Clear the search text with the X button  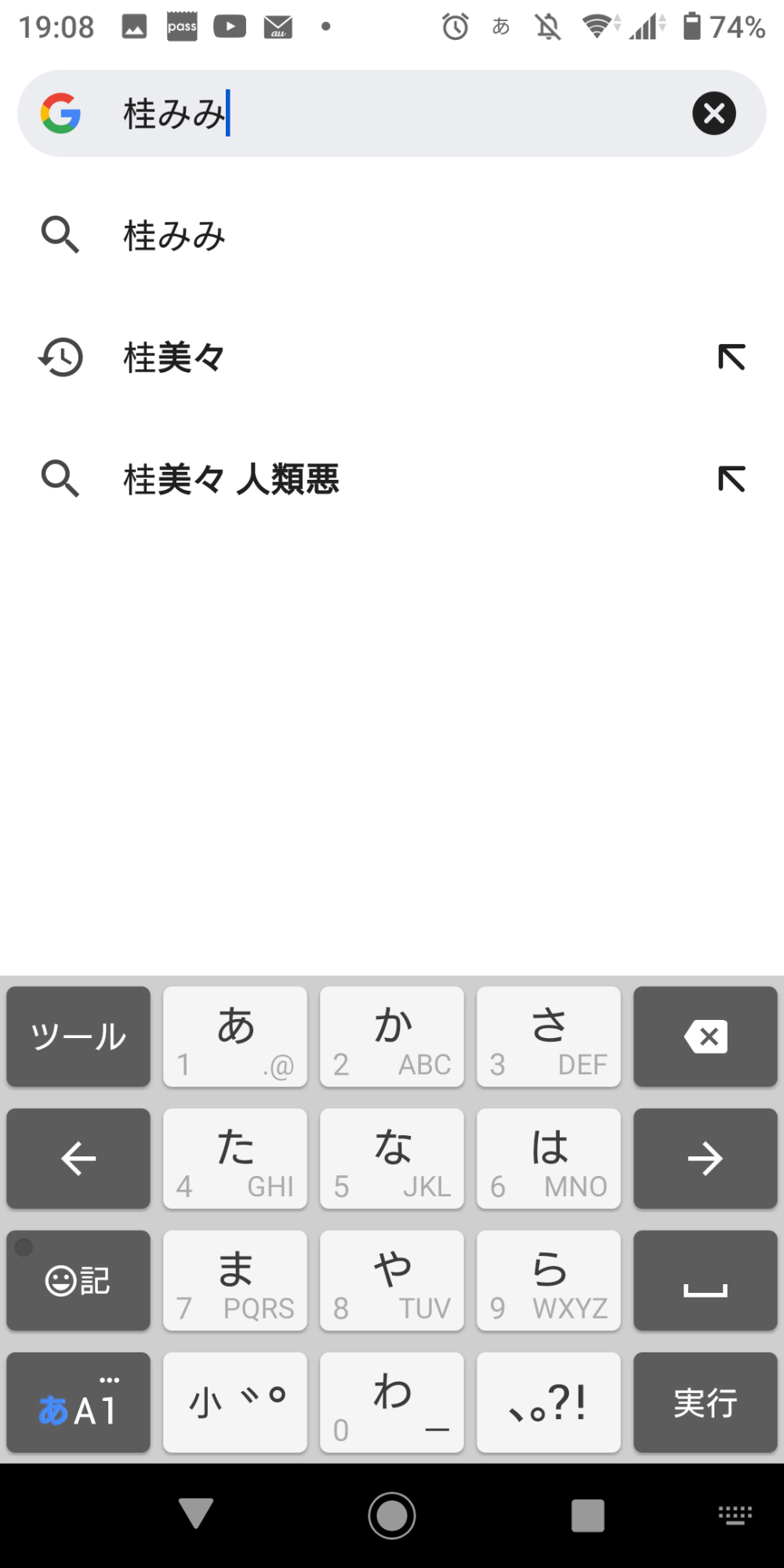[713, 114]
